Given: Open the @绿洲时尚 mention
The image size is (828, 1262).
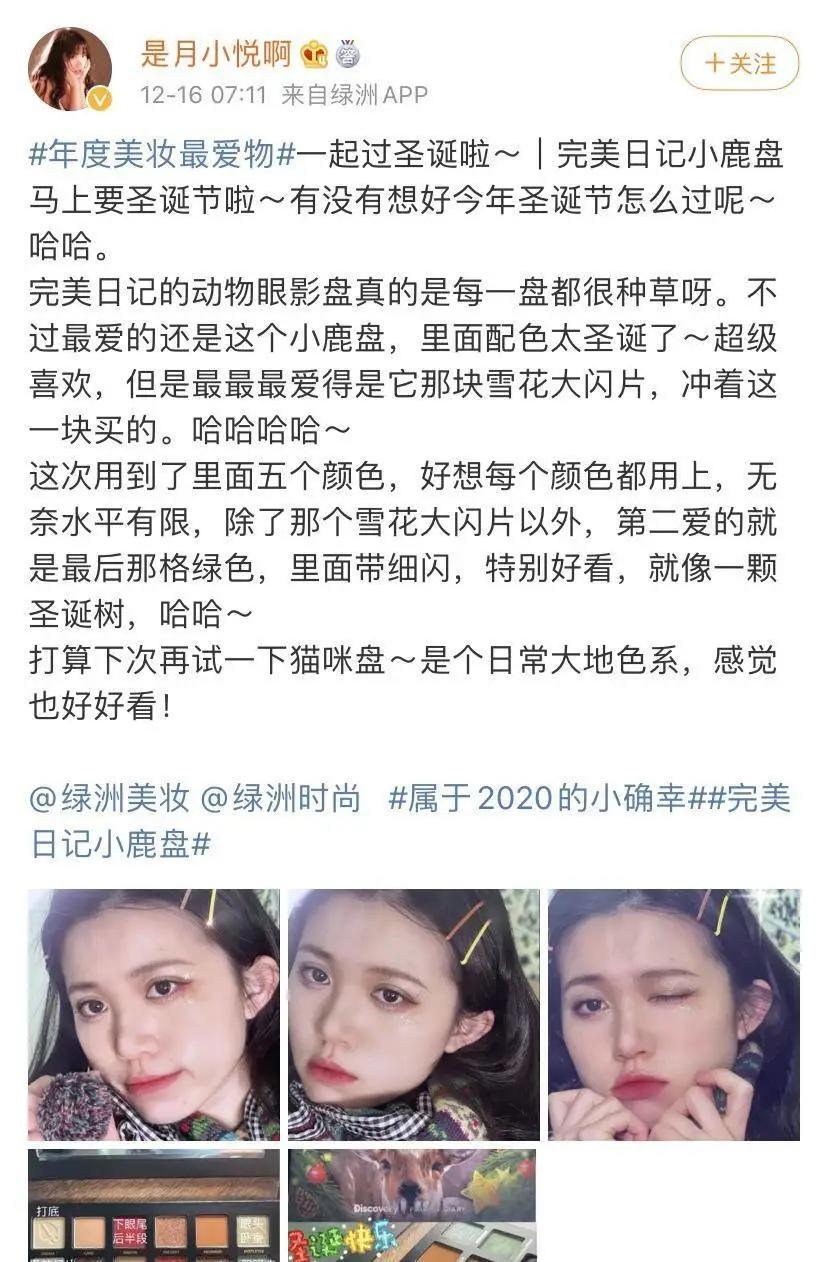Looking at the screenshot, I should coord(281,798).
